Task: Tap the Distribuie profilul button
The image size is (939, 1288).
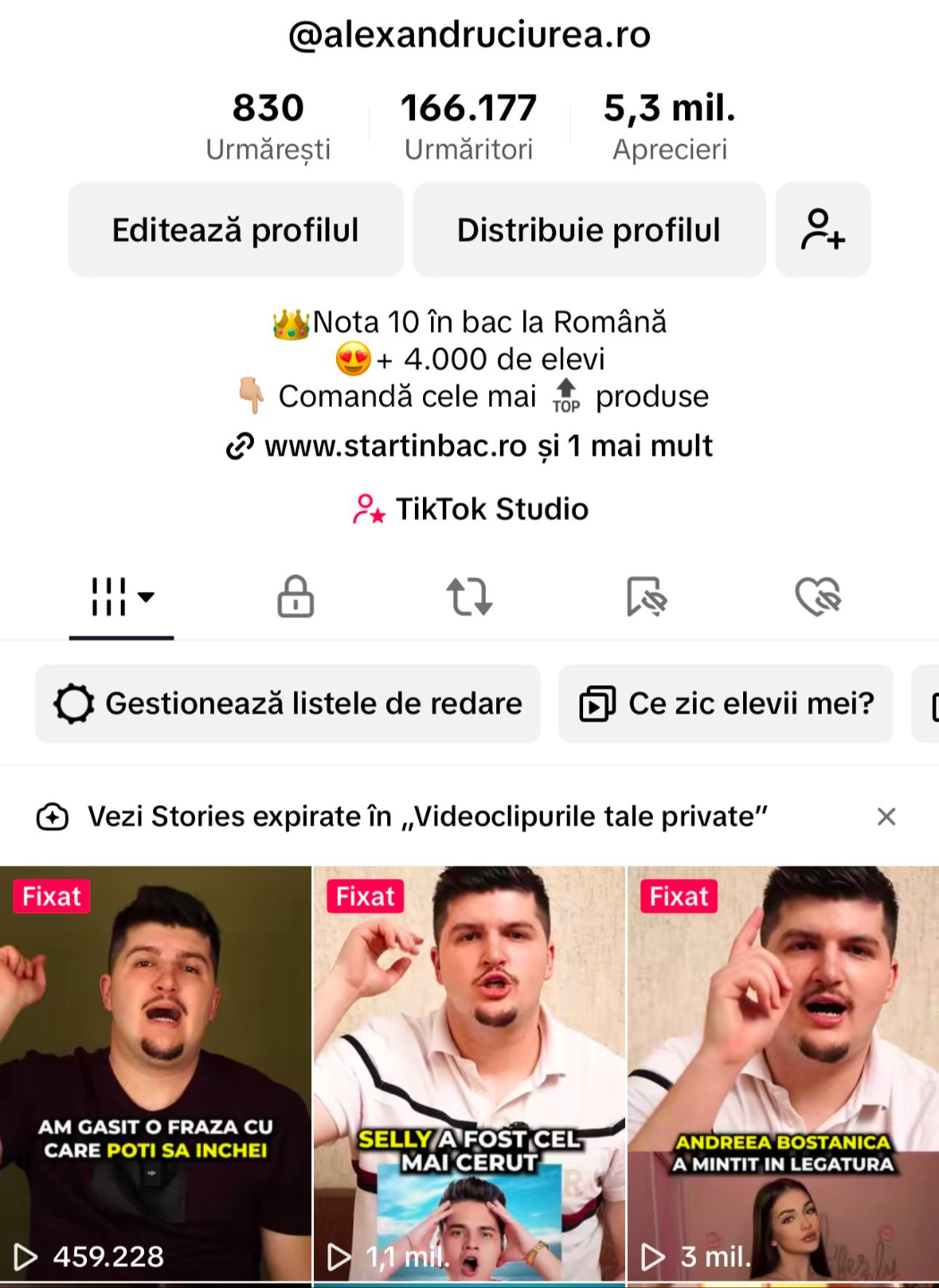Action: point(588,230)
